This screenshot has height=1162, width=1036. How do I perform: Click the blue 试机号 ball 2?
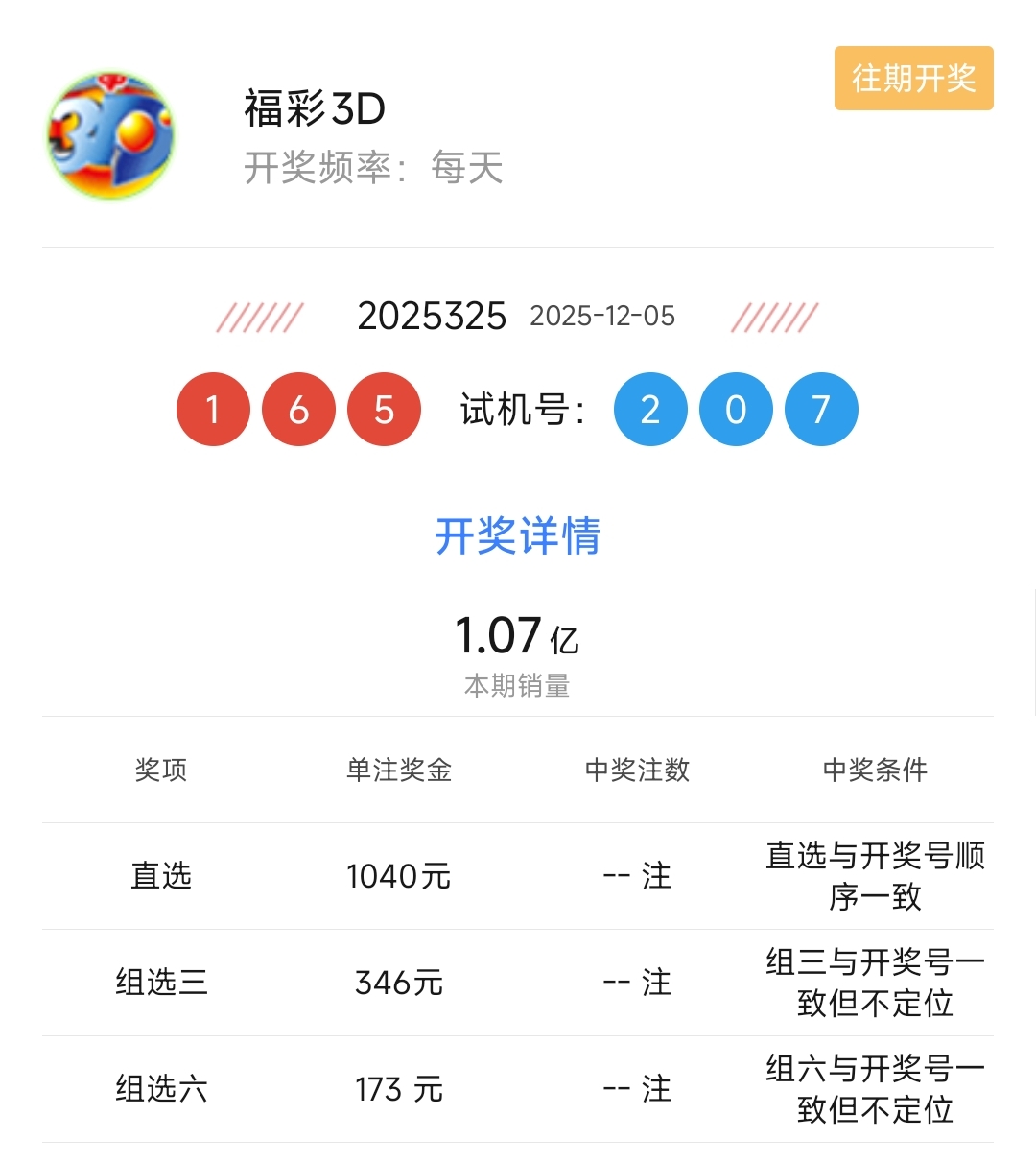[650, 409]
